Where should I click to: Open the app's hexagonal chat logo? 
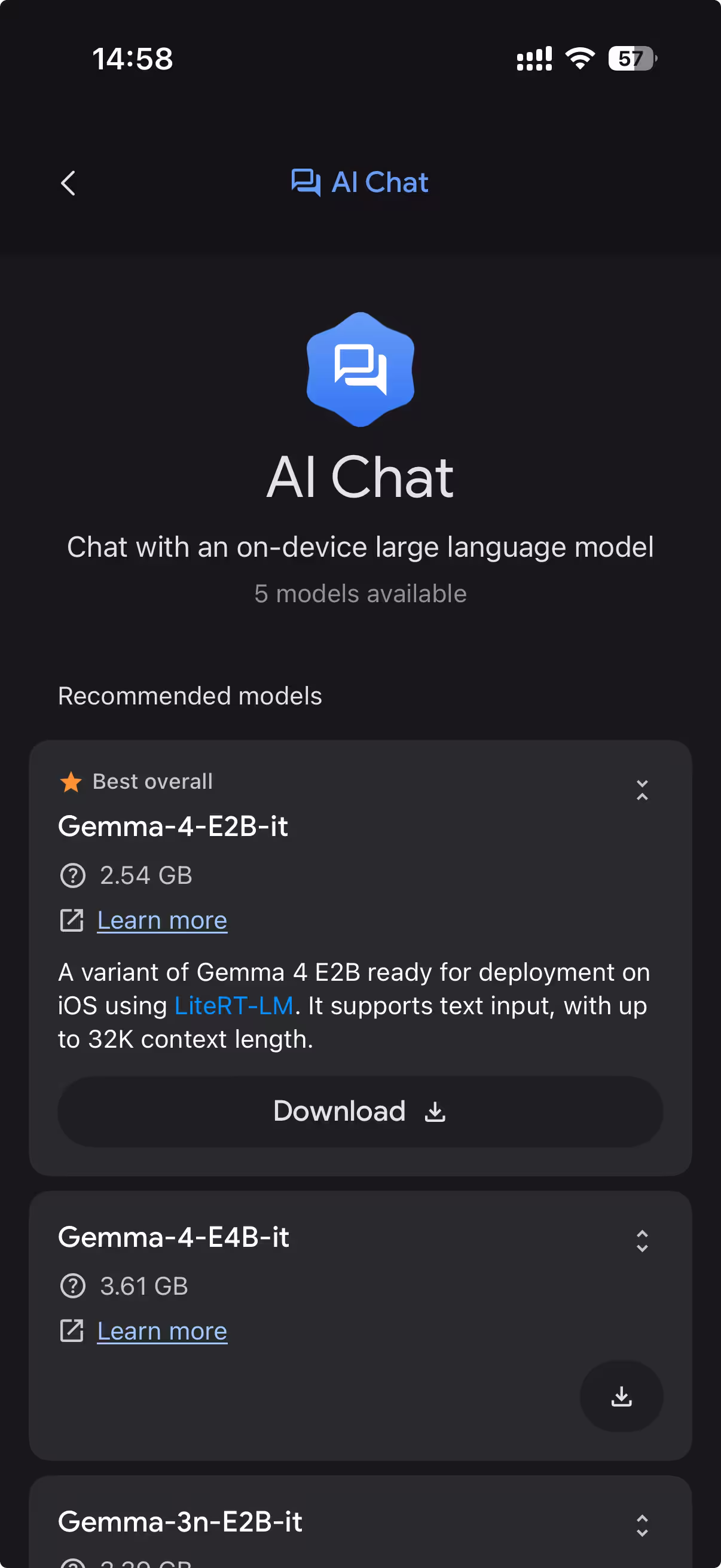point(360,367)
